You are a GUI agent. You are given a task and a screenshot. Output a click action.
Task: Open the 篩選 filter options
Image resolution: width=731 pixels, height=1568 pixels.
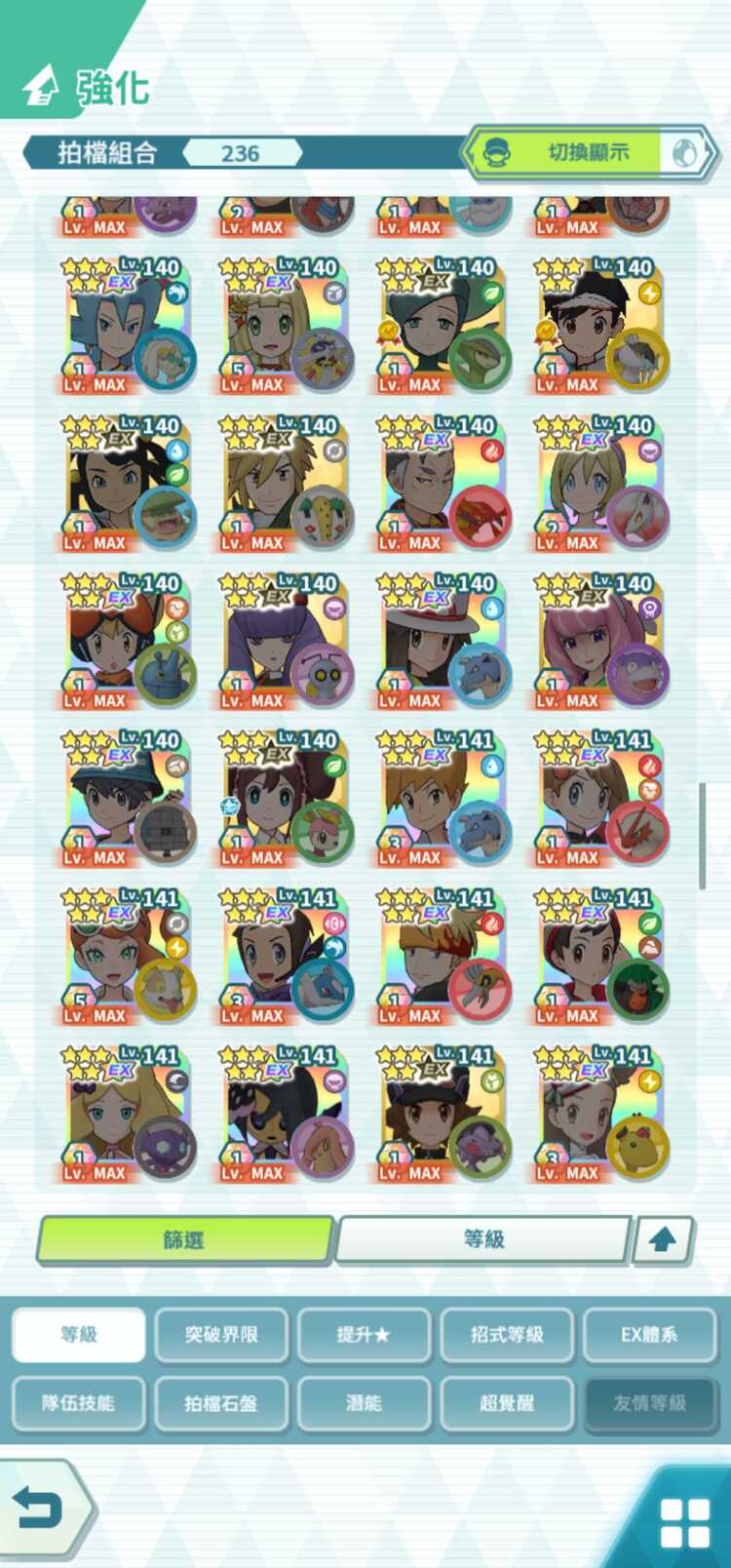point(184,1239)
